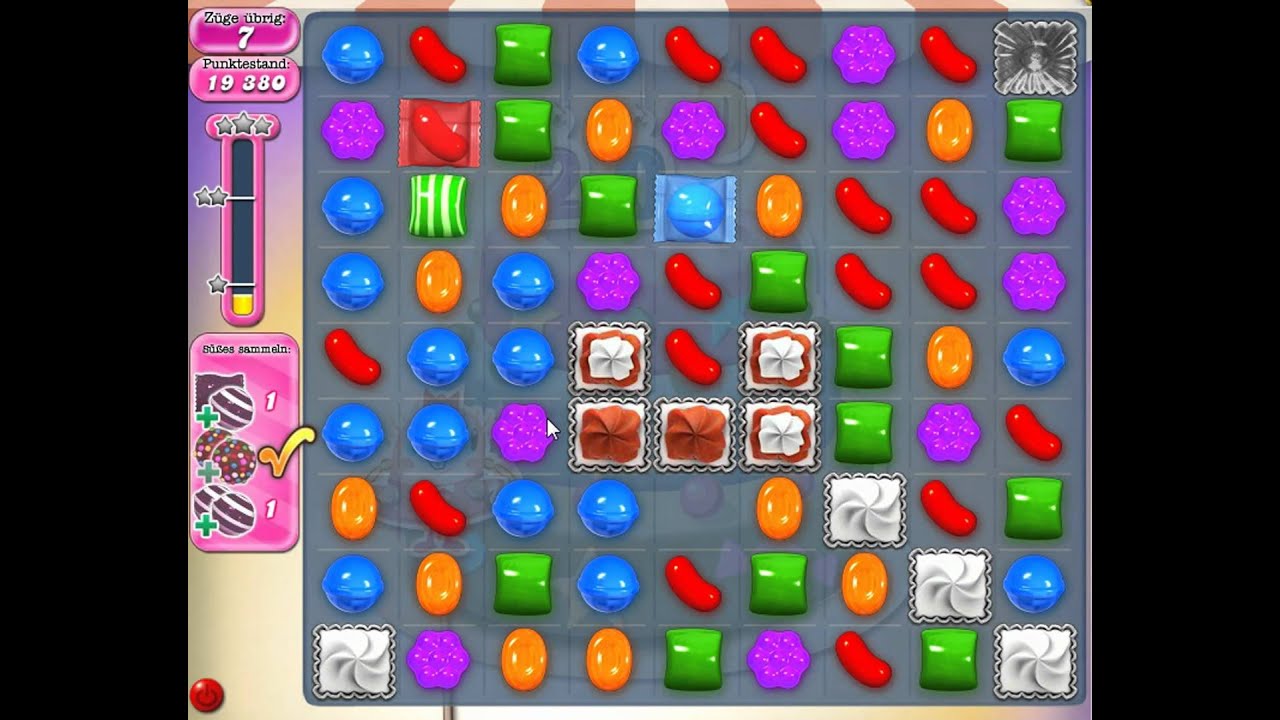Image resolution: width=1280 pixels, height=720 pixels.
Task: Select the green striped candy
Action: 438,206
